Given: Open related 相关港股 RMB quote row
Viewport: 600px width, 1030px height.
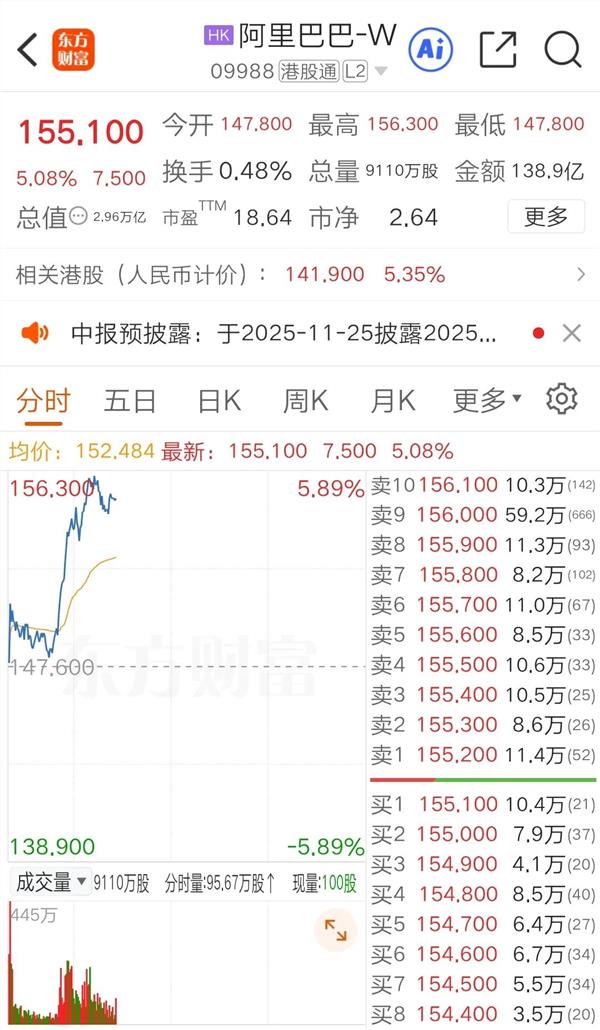Looking at the screenshot, I should [300, 274].
